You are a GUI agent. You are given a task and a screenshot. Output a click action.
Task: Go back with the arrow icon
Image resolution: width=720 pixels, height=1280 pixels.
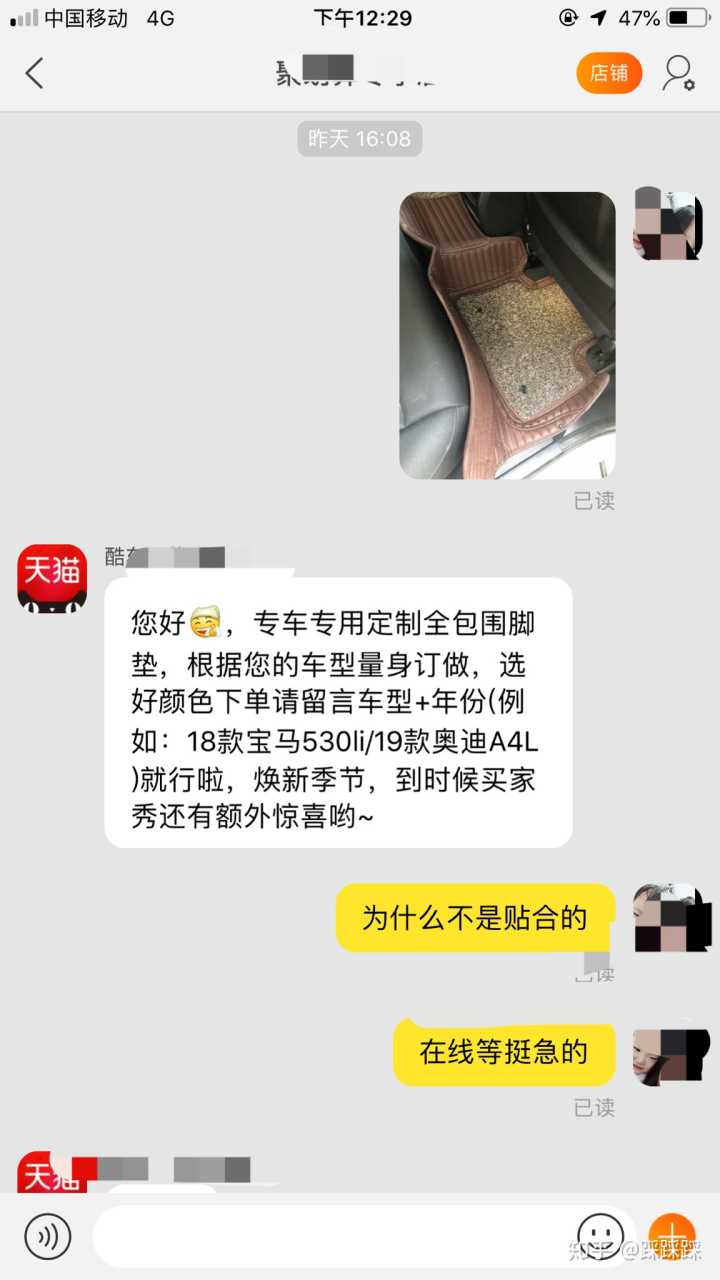pyautogui.click(x=35, y=73)
